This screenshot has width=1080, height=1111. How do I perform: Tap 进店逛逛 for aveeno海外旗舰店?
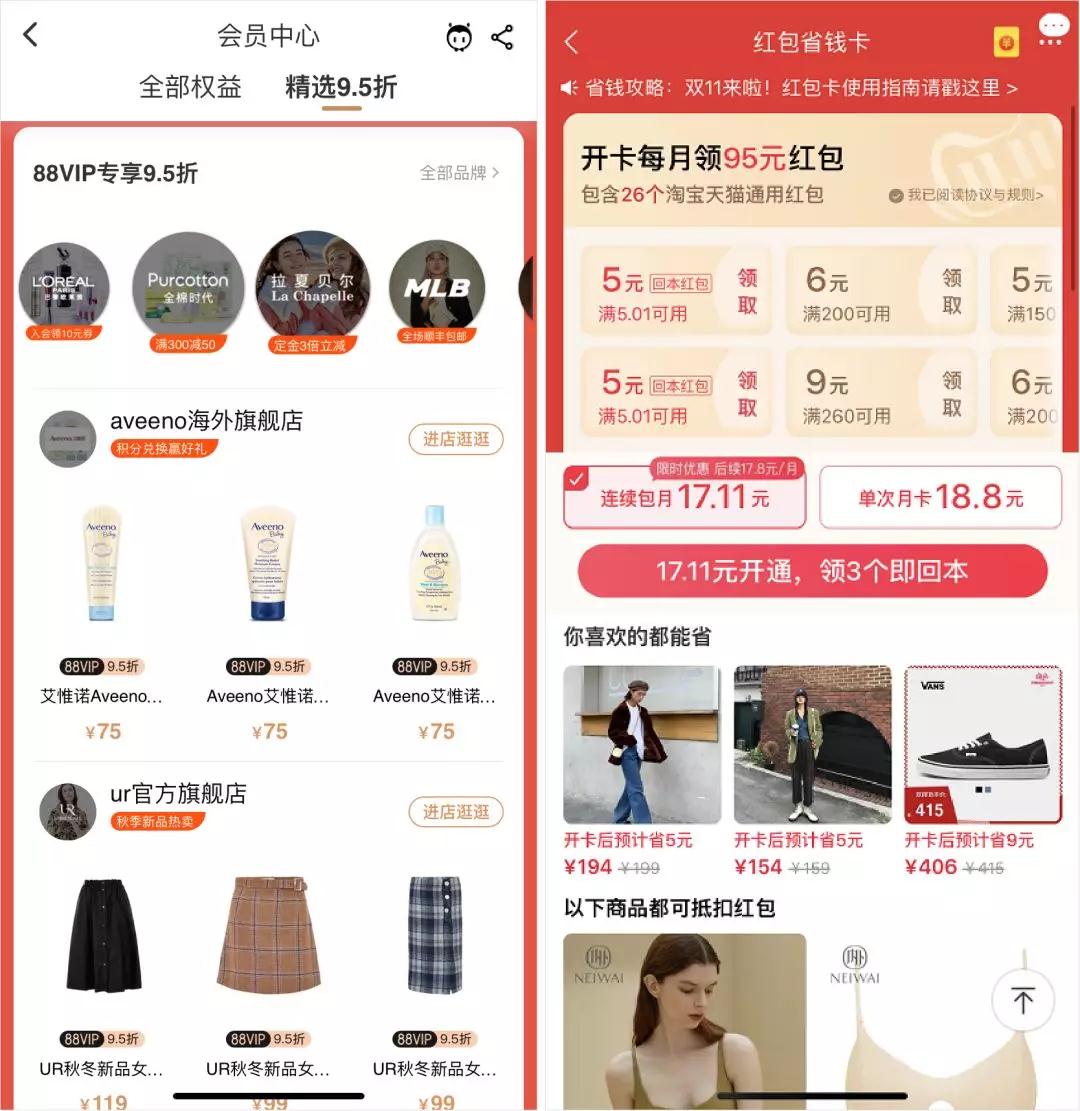[x=456, y=439]
